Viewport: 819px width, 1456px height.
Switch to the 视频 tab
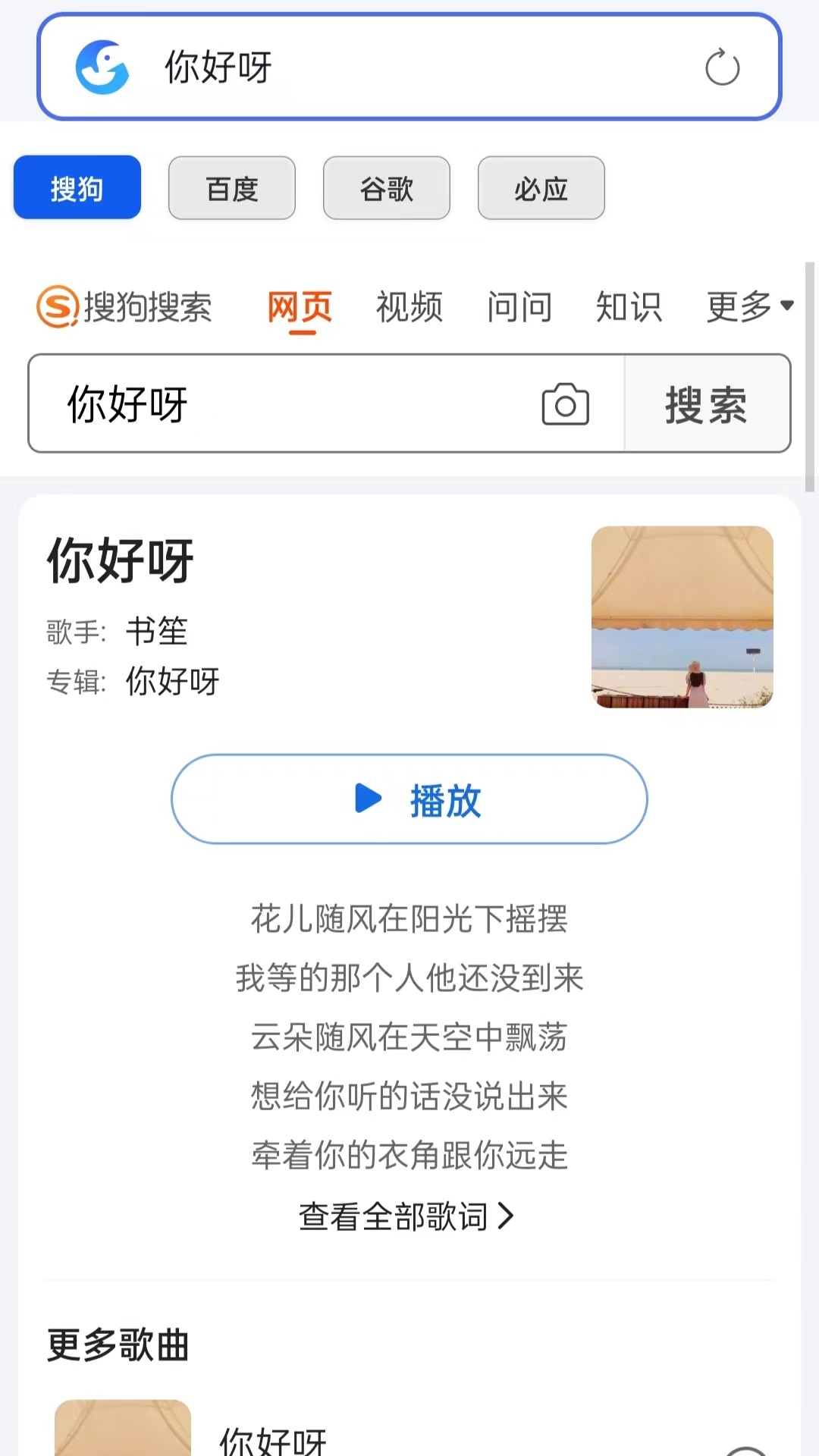(408, 306)
